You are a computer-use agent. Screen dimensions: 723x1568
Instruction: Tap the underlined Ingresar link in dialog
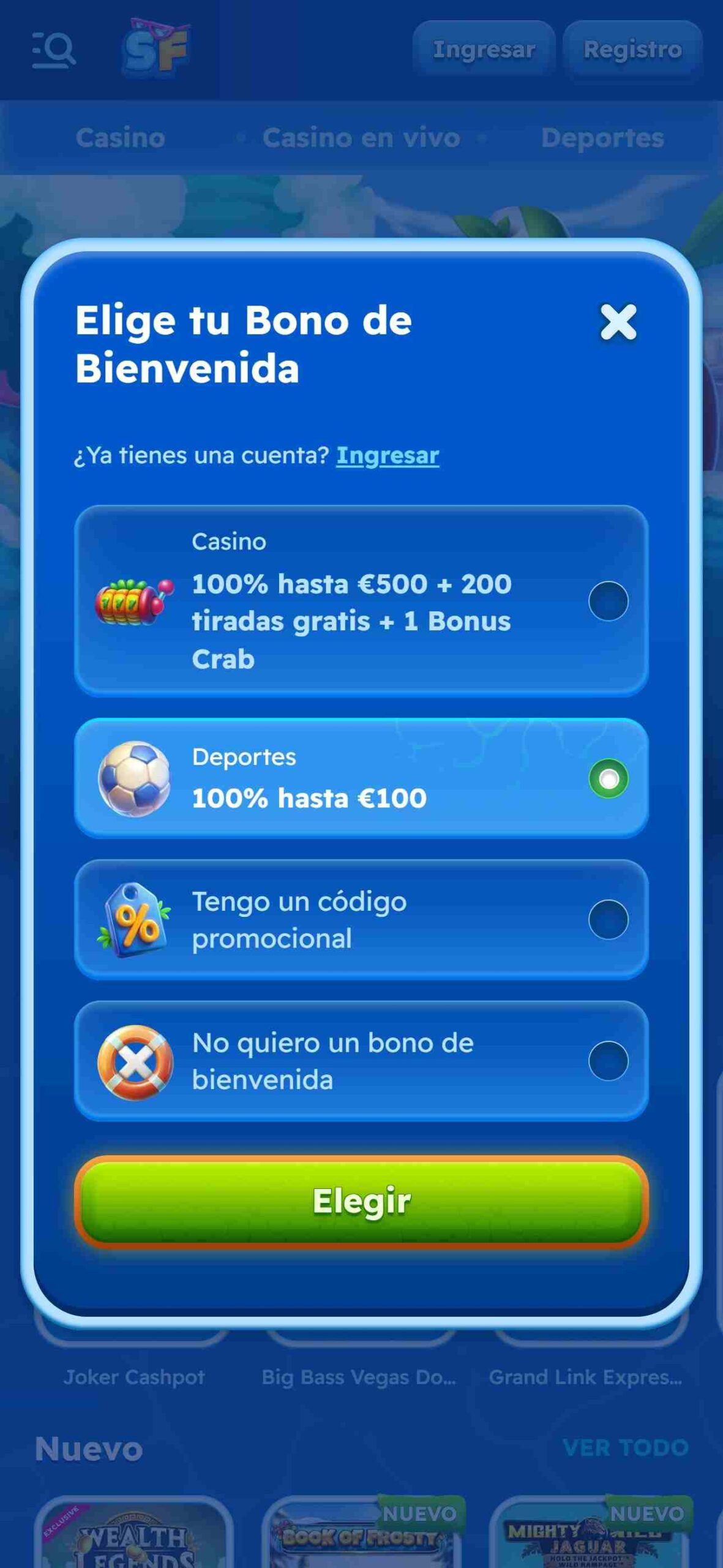pyautogui.click(x=388, y=456)
